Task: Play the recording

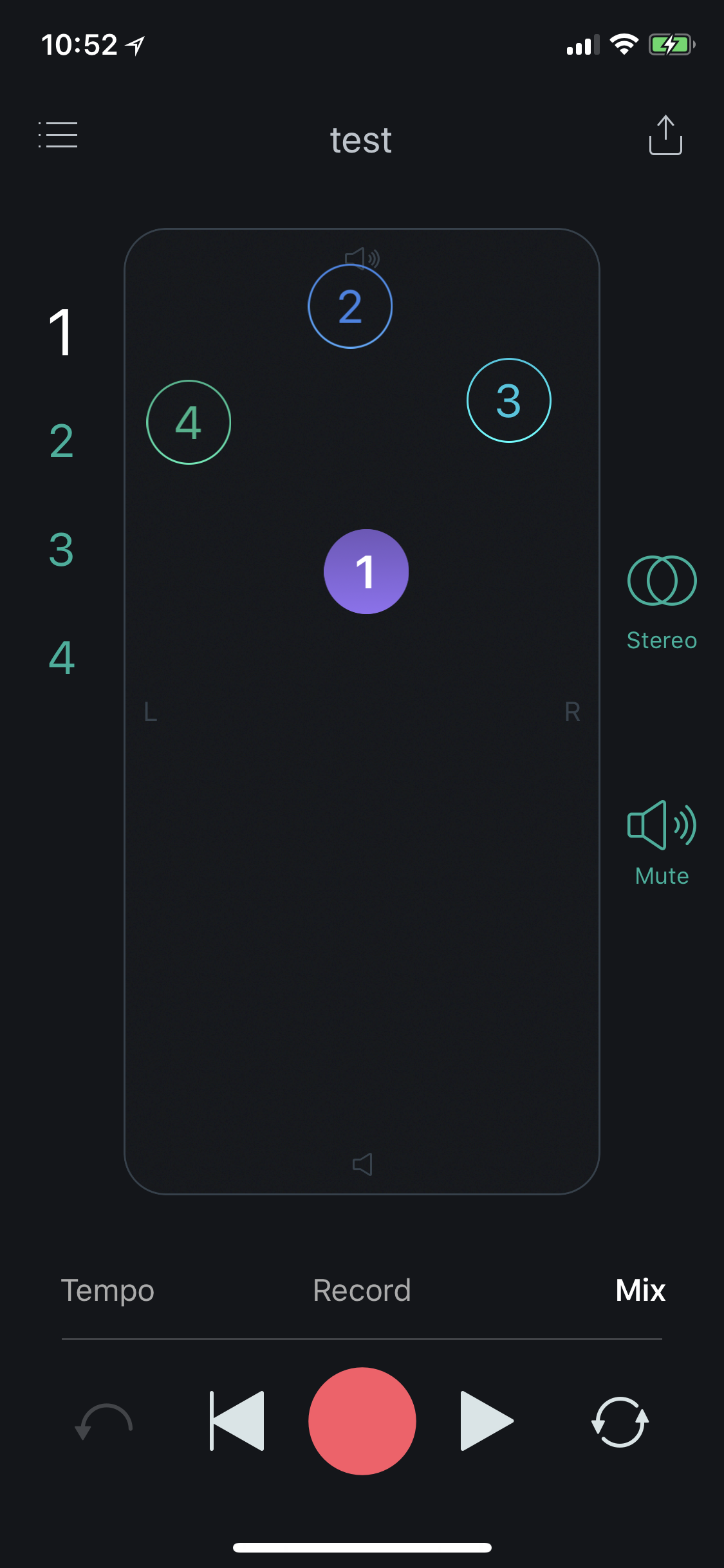Action: tap(487, 1421)
